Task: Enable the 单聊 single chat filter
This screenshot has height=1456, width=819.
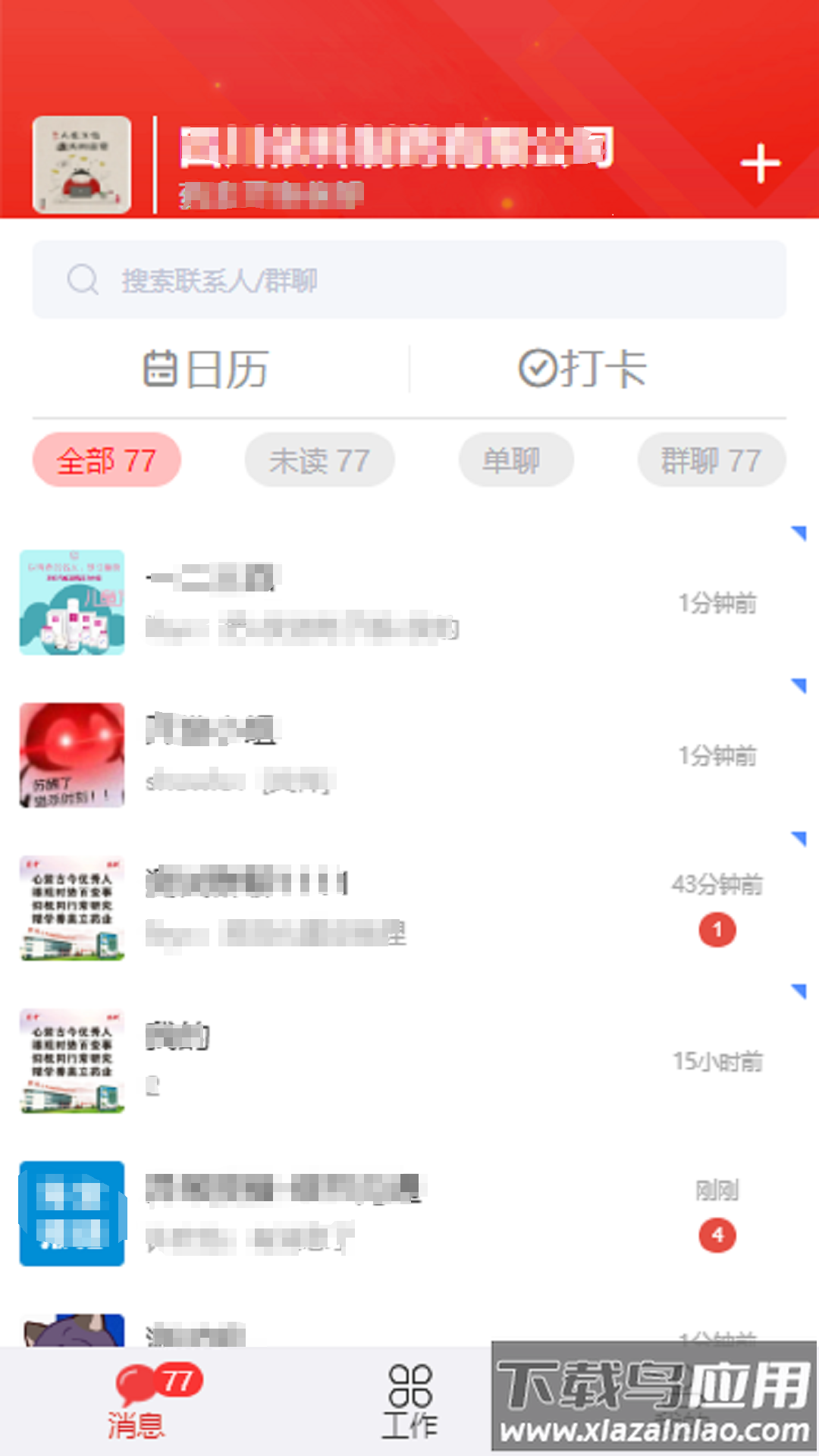Action: coord(516,460)
